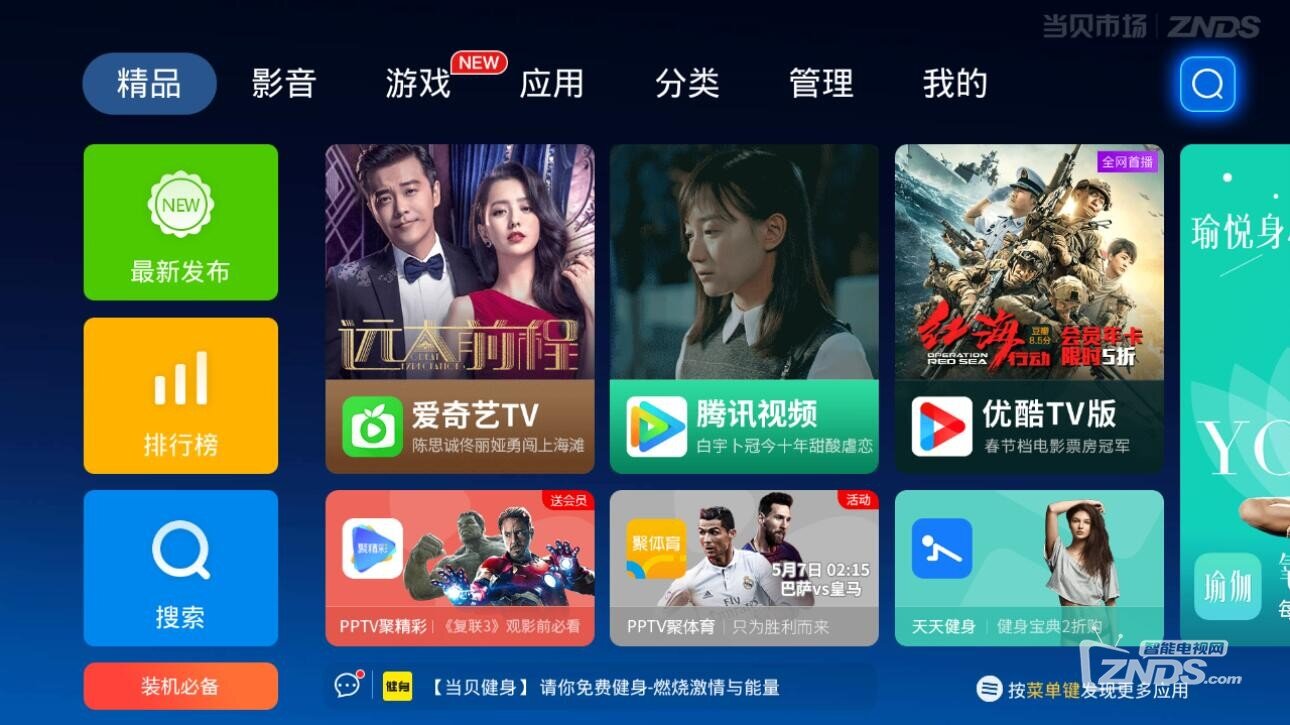Go to the 管理 tab
The width and height of the screenshot is (1290, 725).
point(821,84)
